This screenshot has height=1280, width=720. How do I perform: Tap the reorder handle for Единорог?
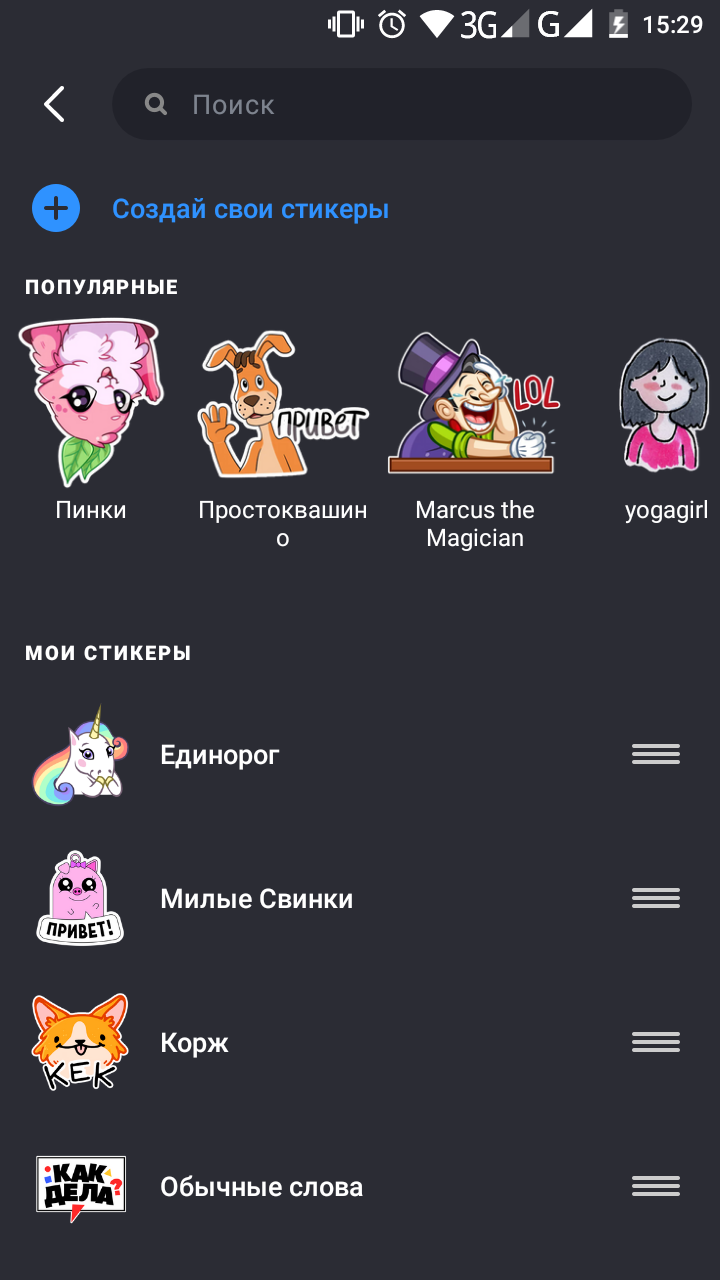[656, 755]
